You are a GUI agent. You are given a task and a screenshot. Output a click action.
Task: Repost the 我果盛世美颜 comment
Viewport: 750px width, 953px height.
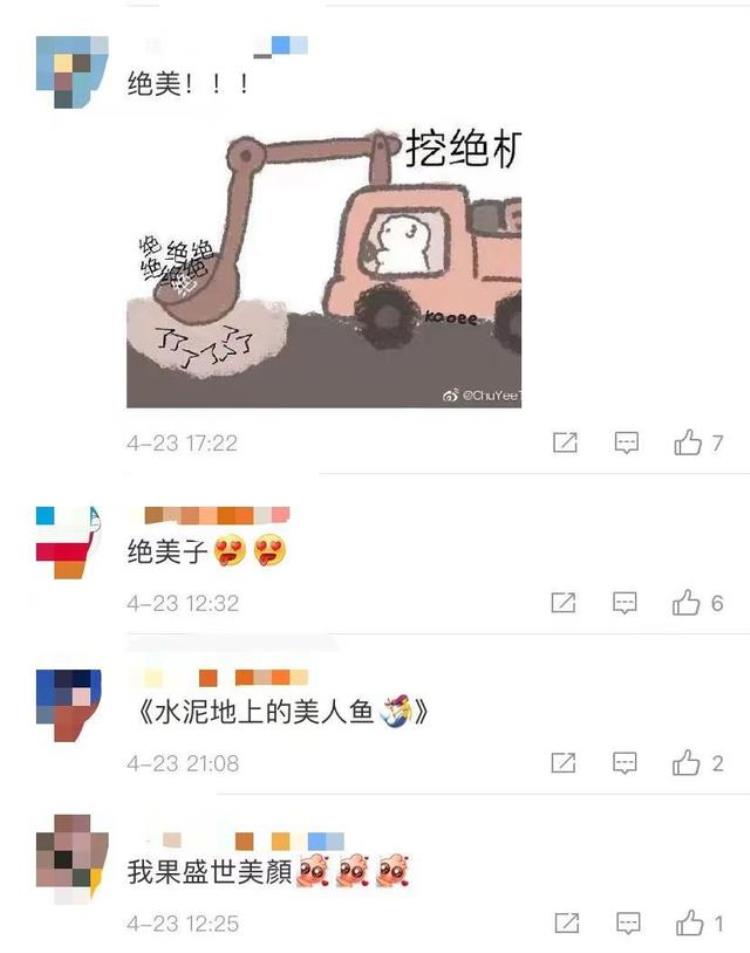pos(565,923)
